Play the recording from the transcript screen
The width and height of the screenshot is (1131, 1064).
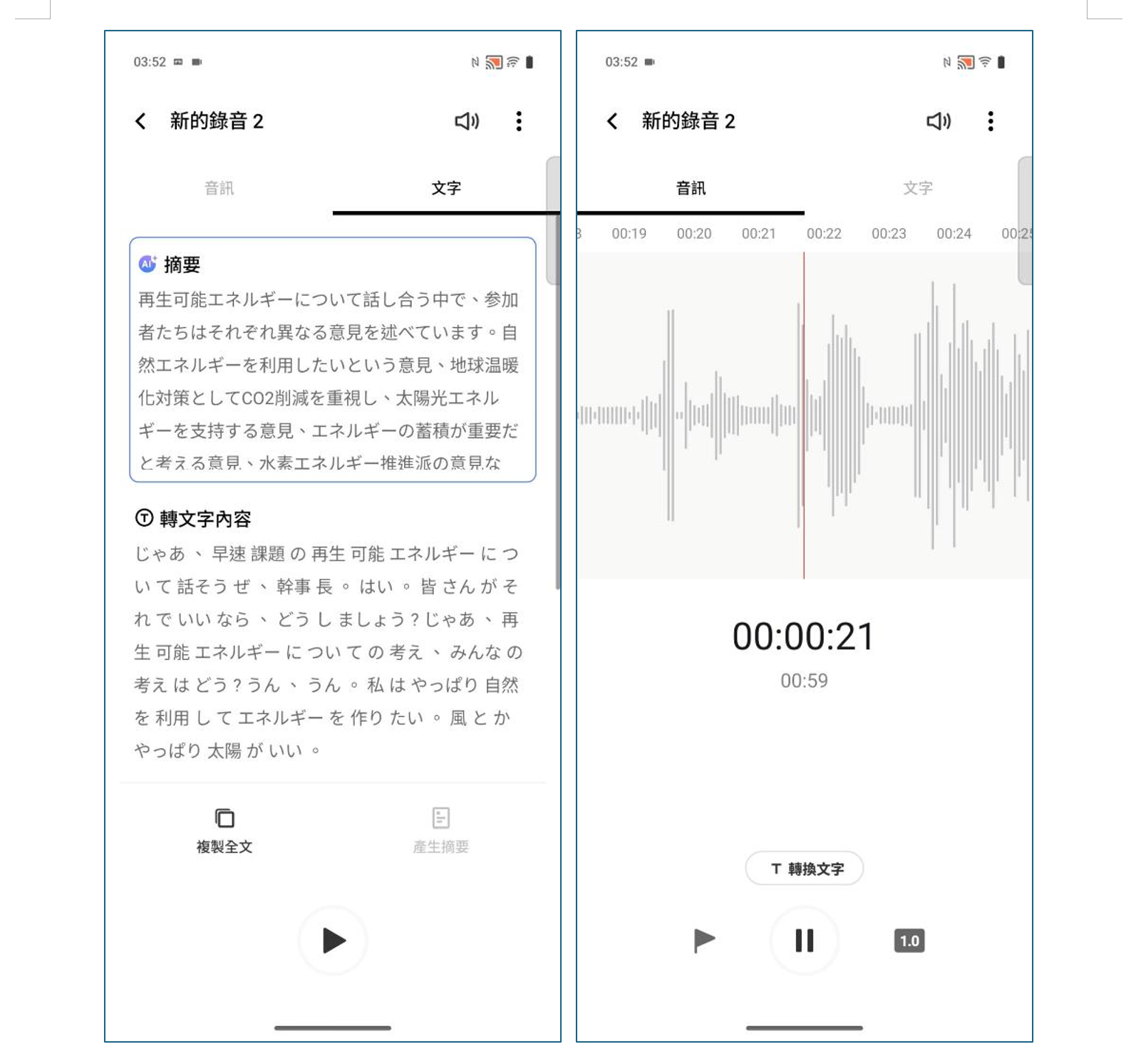tap(334, 941)
